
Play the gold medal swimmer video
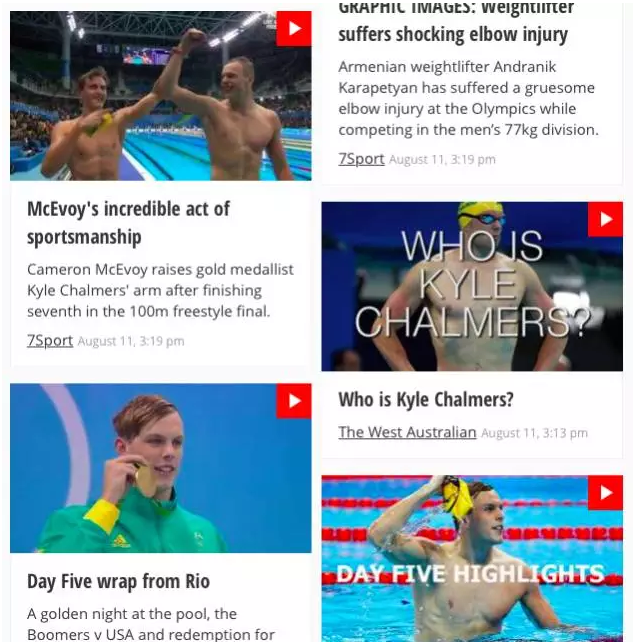pyautogui.click(x=294, y=401)
